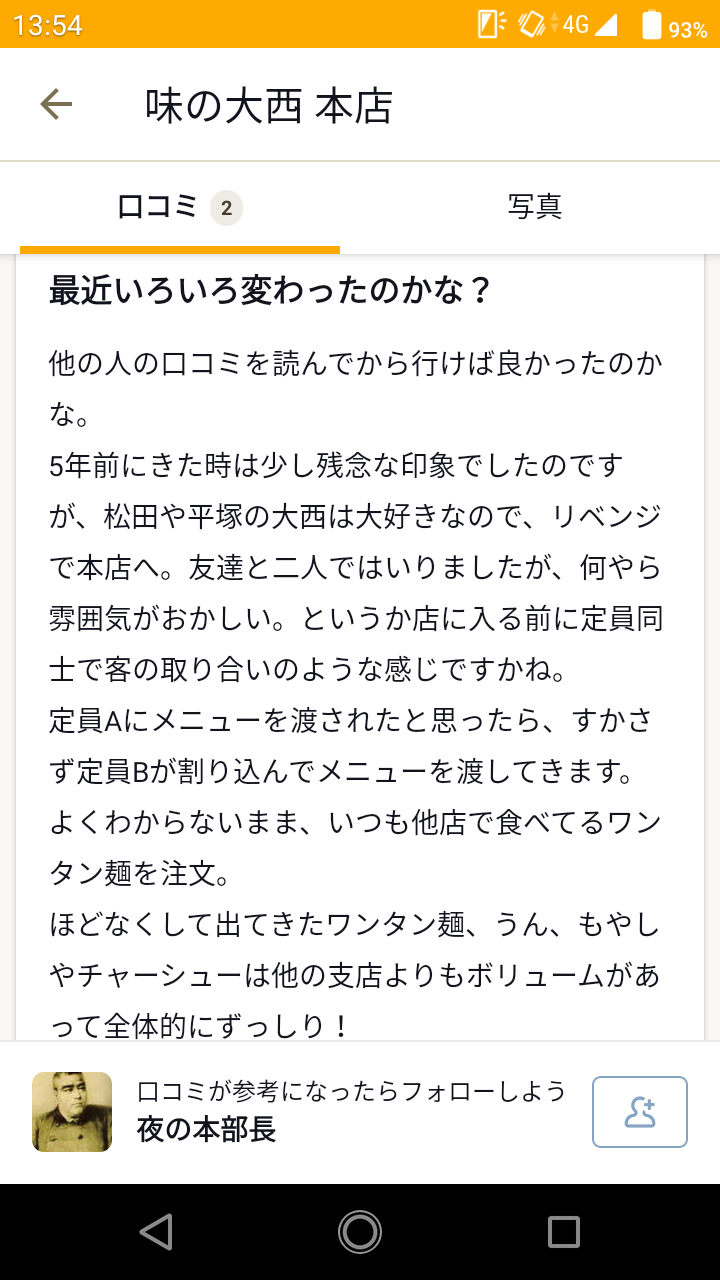Viewport: 720px width, 1280px height.
Task: Switch to the 口コミ tab
Action: coord(180,207)
